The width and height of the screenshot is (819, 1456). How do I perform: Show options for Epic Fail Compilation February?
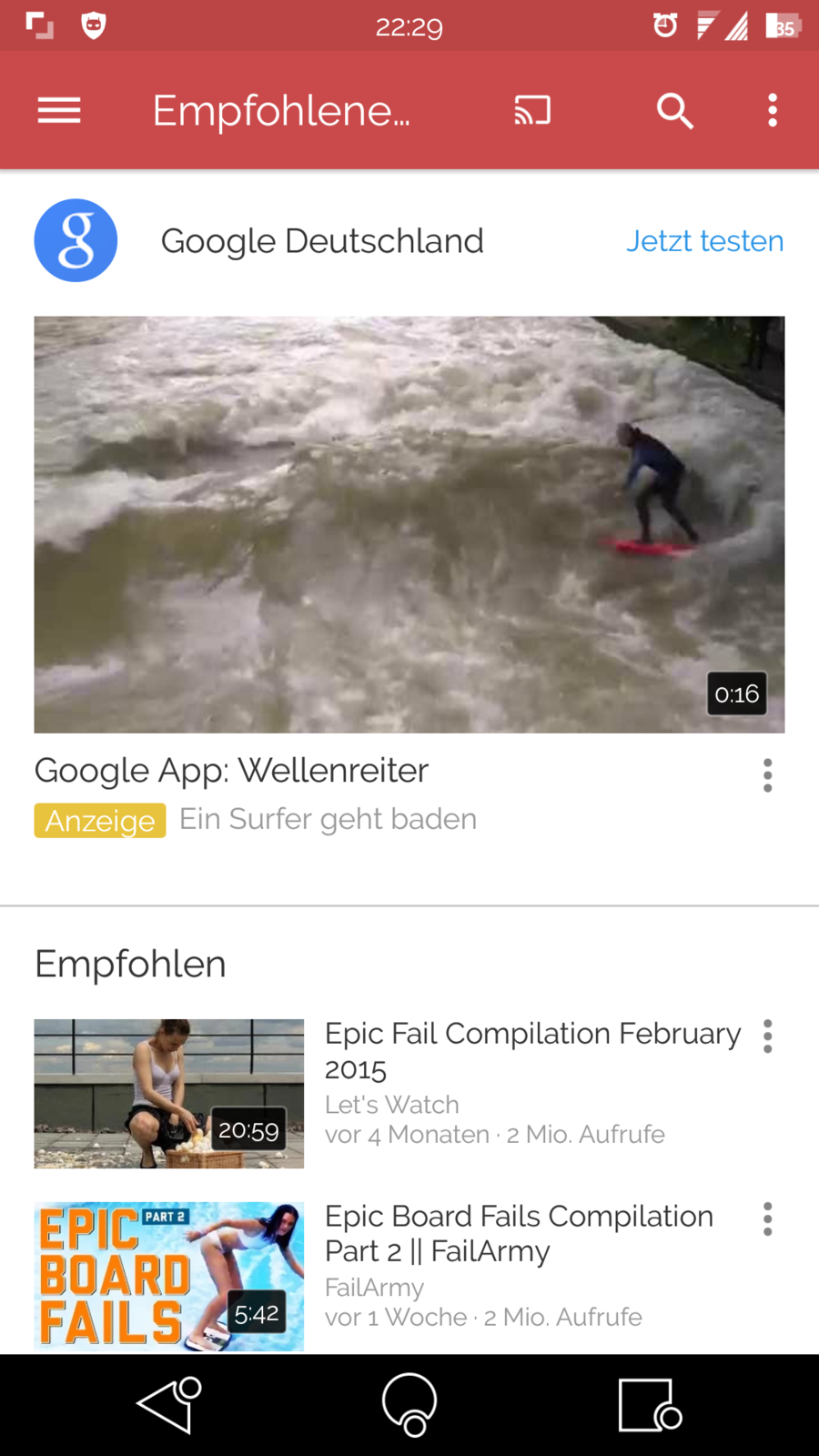pyautogui.click(x=768, y=1036)
